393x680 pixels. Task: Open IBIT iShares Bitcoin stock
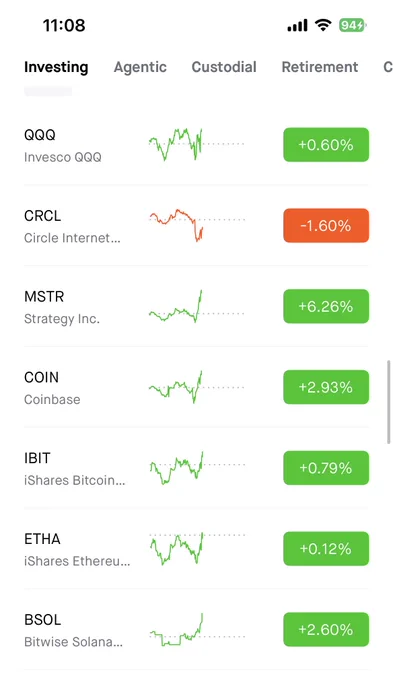point(196,468)
